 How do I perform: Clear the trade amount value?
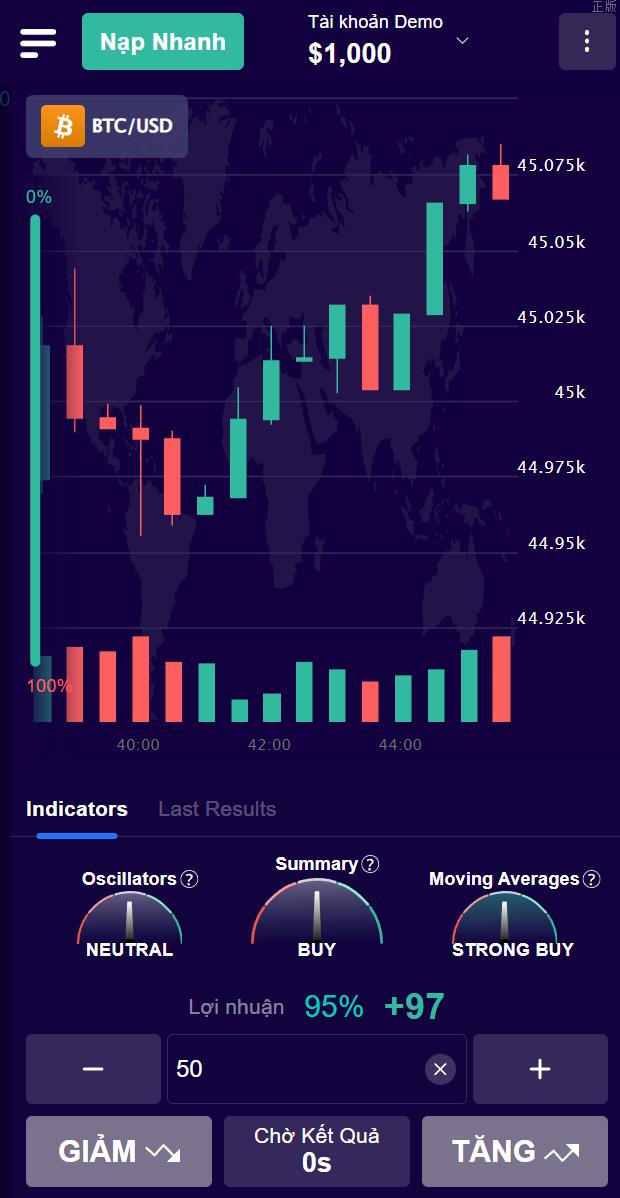coord(440,1069)
